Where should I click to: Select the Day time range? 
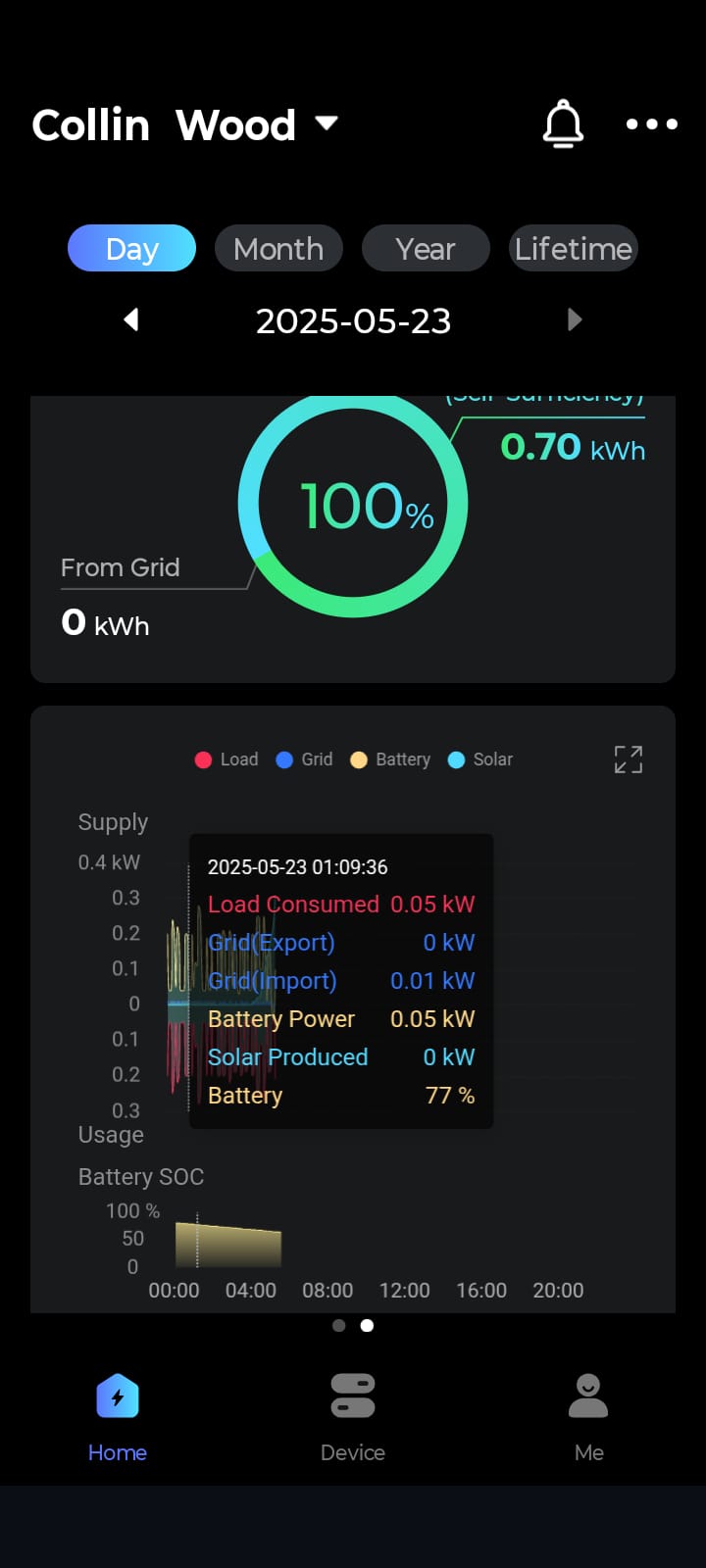click(x=131, y=249)
